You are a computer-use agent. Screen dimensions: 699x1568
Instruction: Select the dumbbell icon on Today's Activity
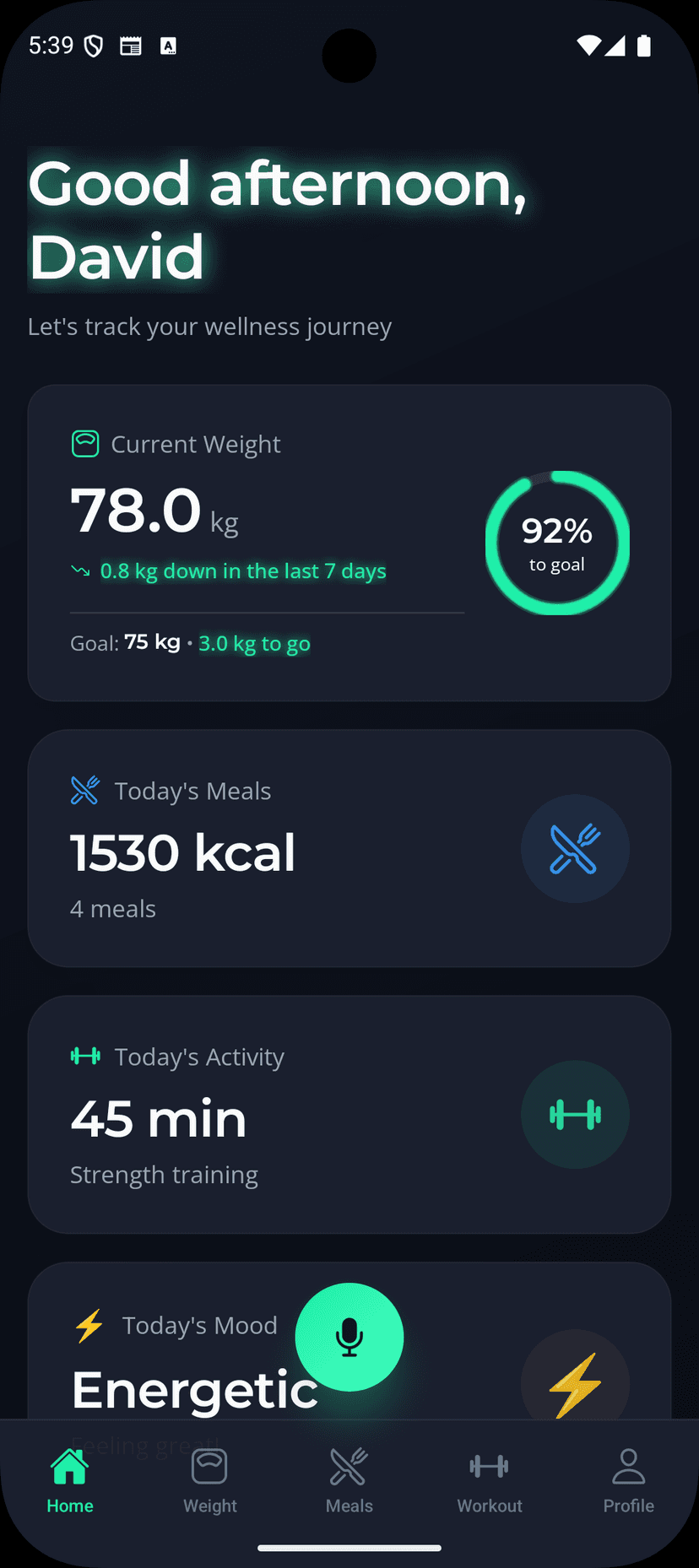[x=84, y=1056]
